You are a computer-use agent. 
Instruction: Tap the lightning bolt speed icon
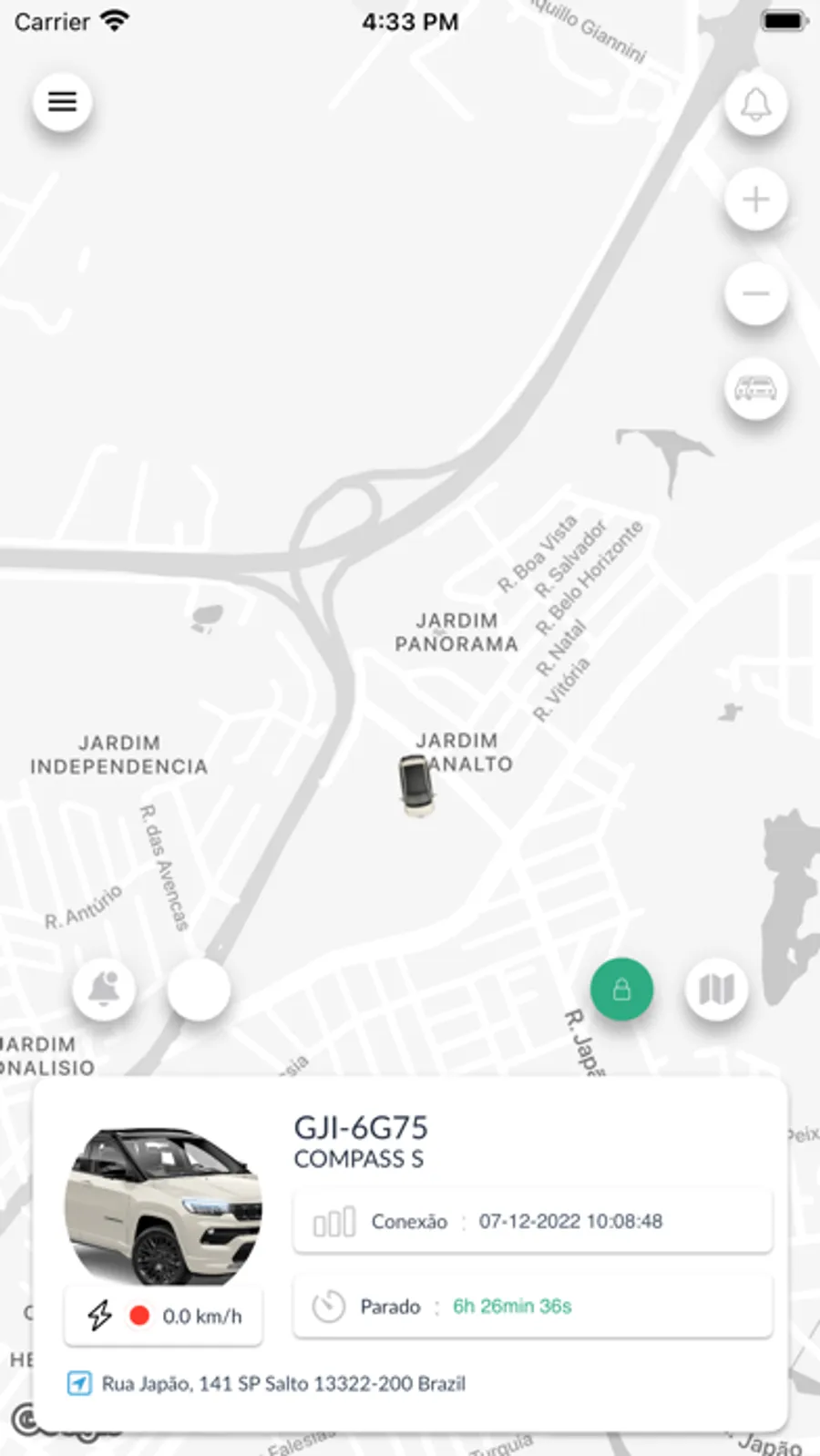(x=97, y=1315)
